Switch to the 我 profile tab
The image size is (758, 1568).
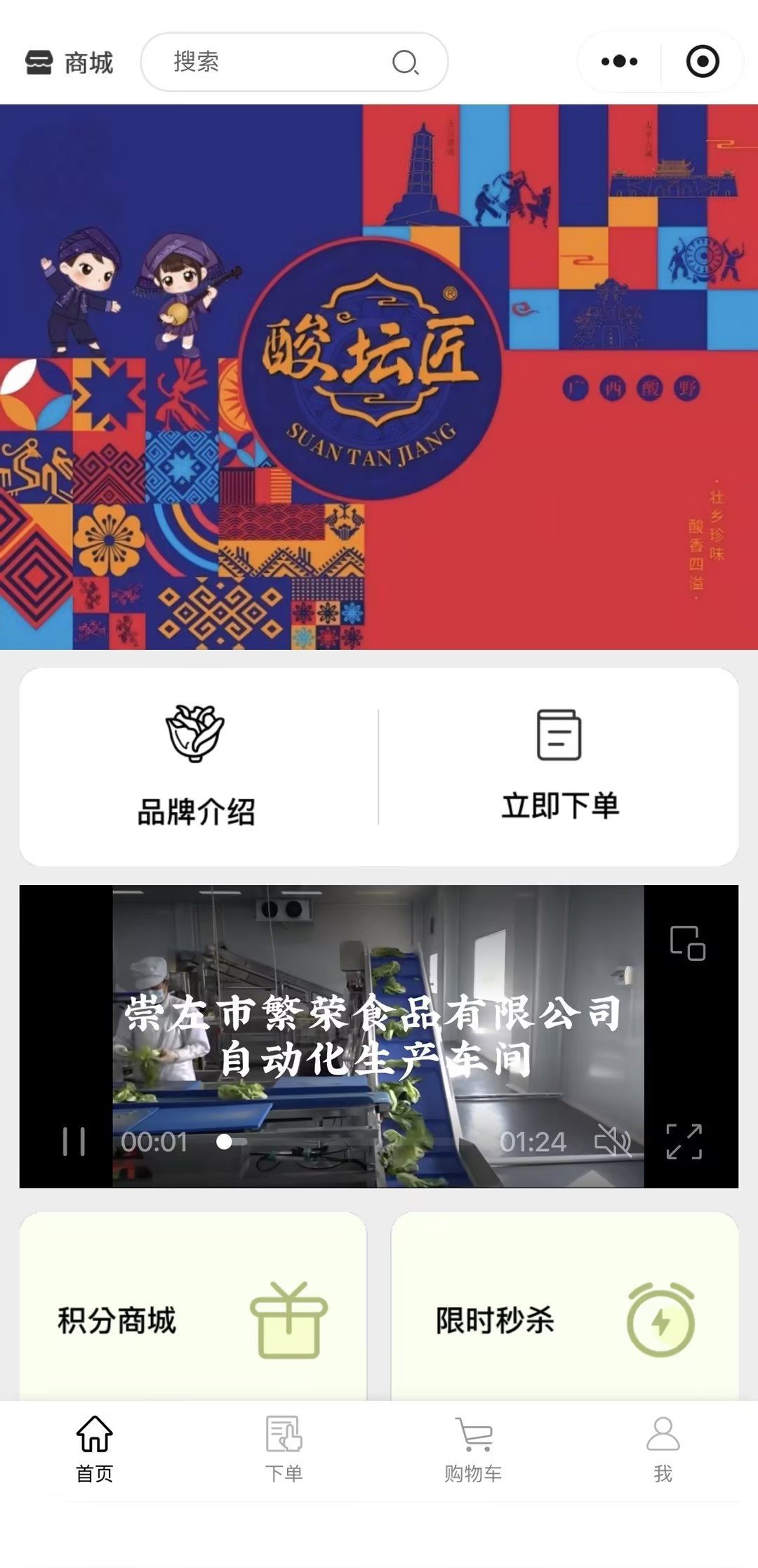click(663, 1449)
